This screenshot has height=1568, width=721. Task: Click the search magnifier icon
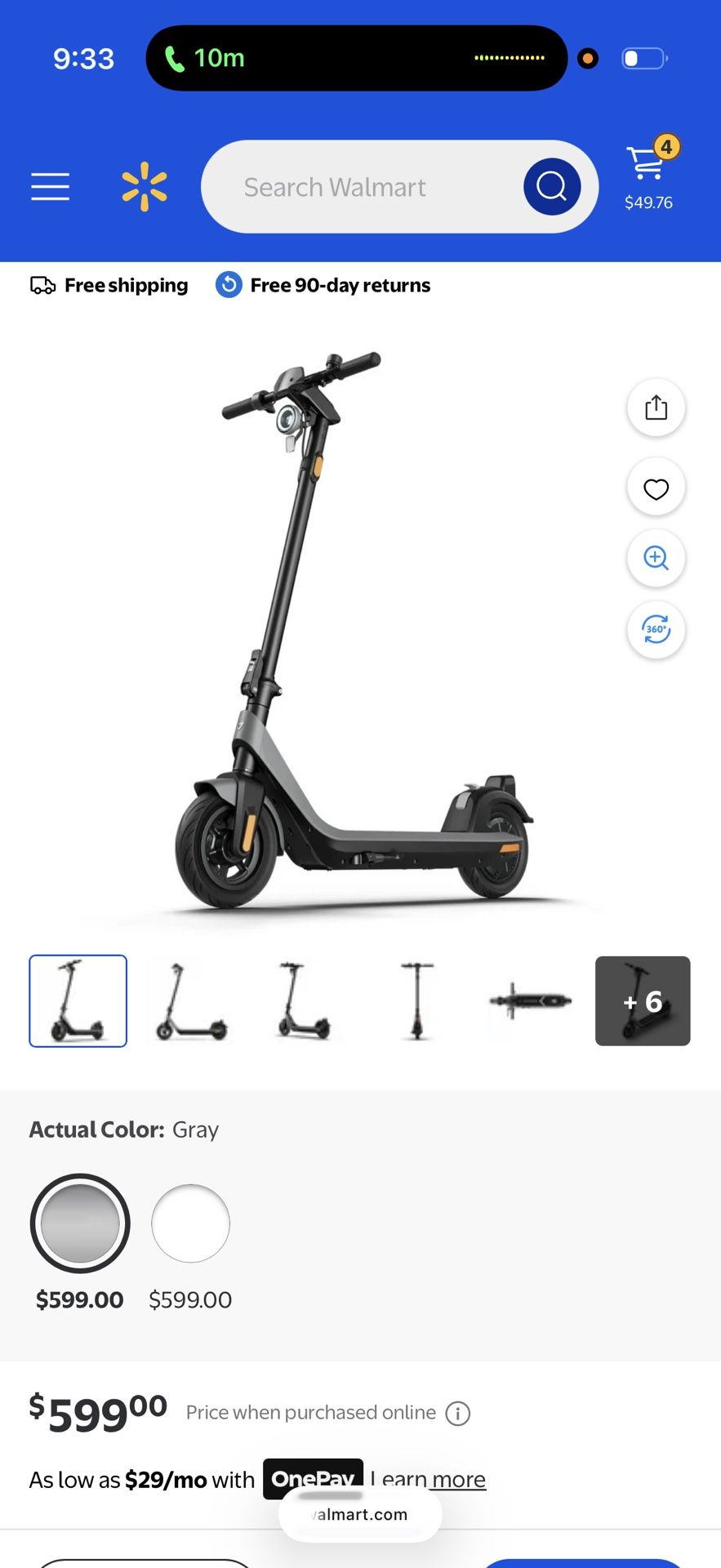[x=552, y=186]
